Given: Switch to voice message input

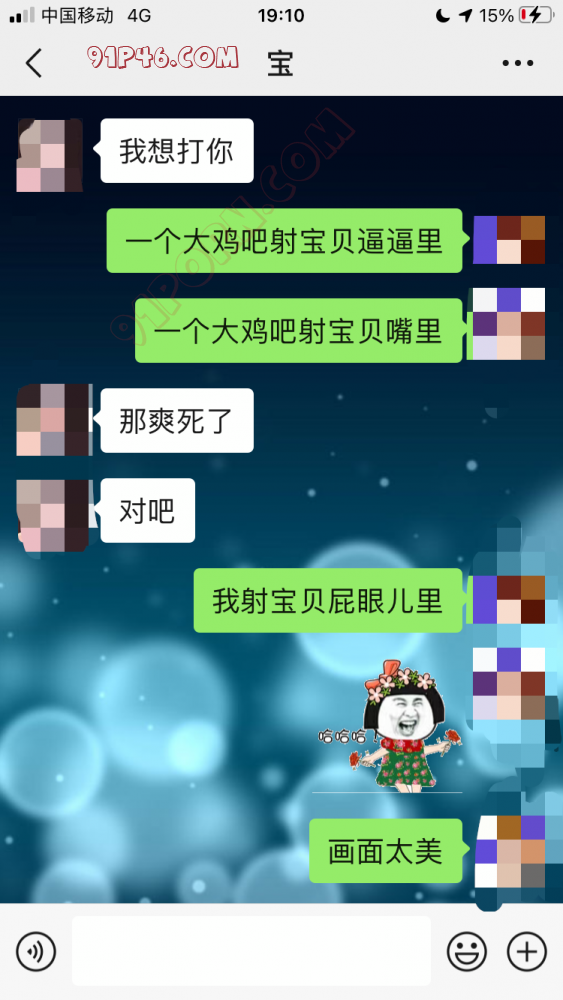Looking at the screenshot, I should [x=36, y=952].
